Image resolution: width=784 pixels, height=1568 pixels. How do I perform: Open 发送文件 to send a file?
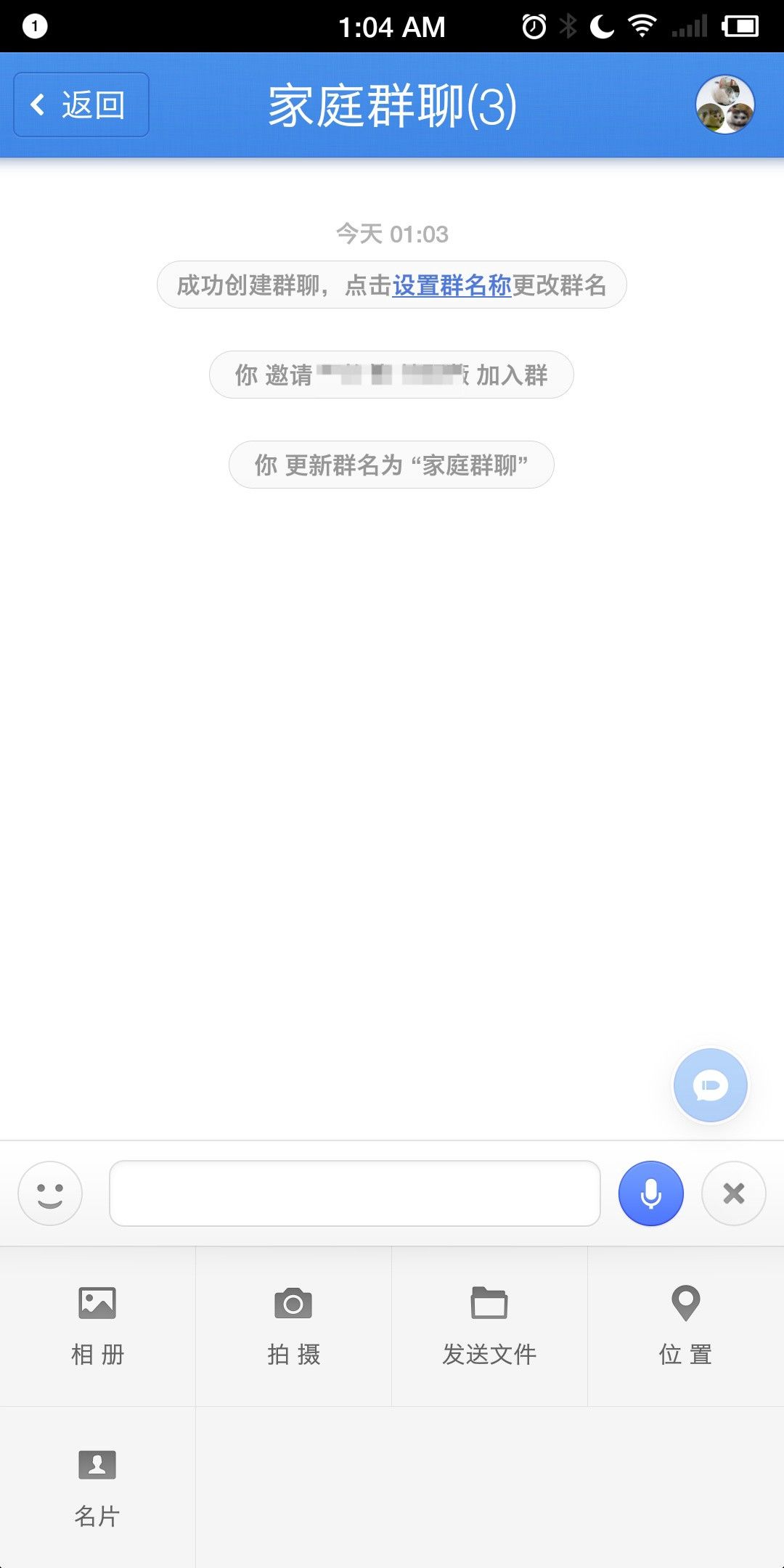489,1326
